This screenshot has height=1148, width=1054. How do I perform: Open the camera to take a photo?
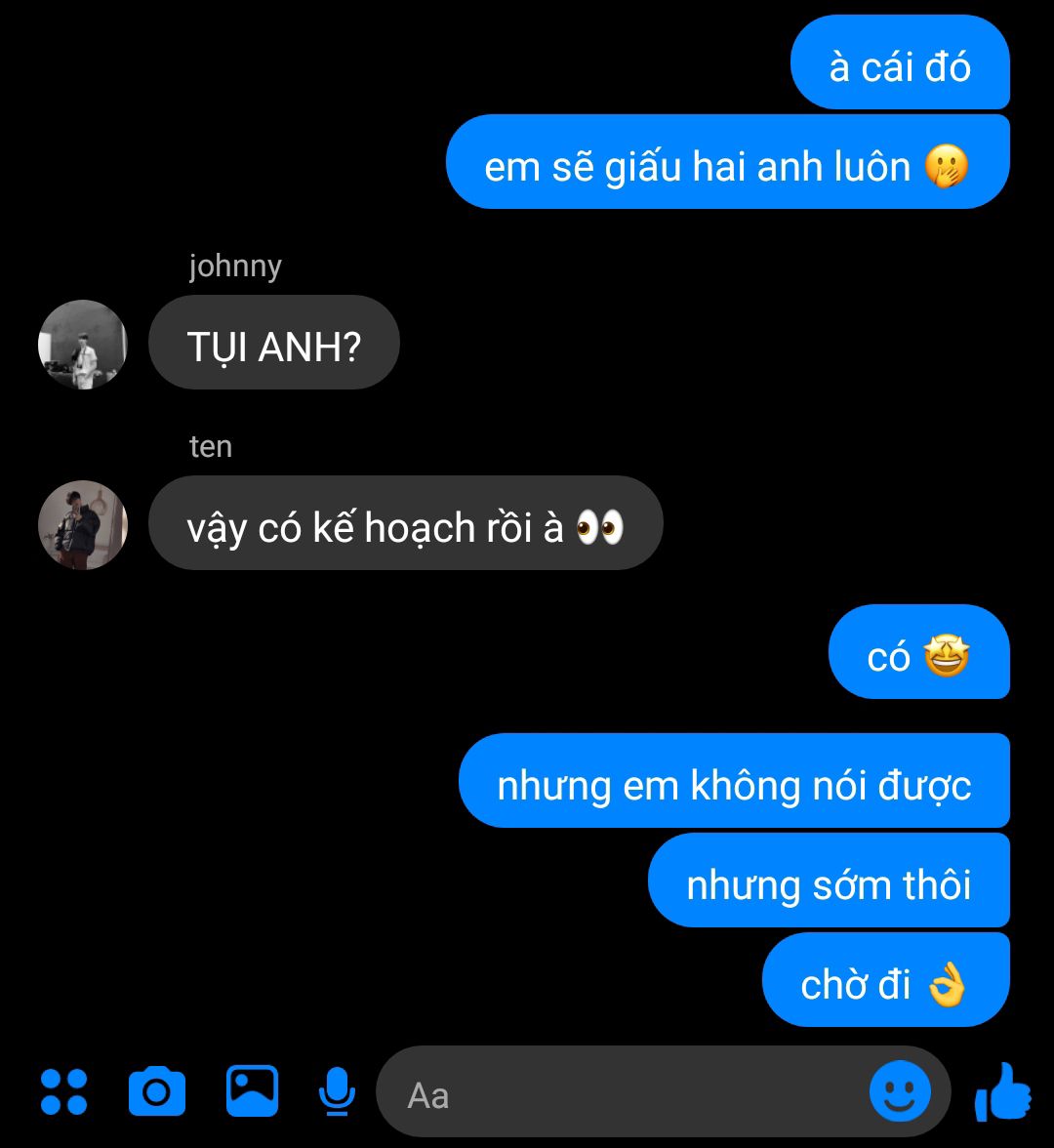click(x=156, y=1091)
